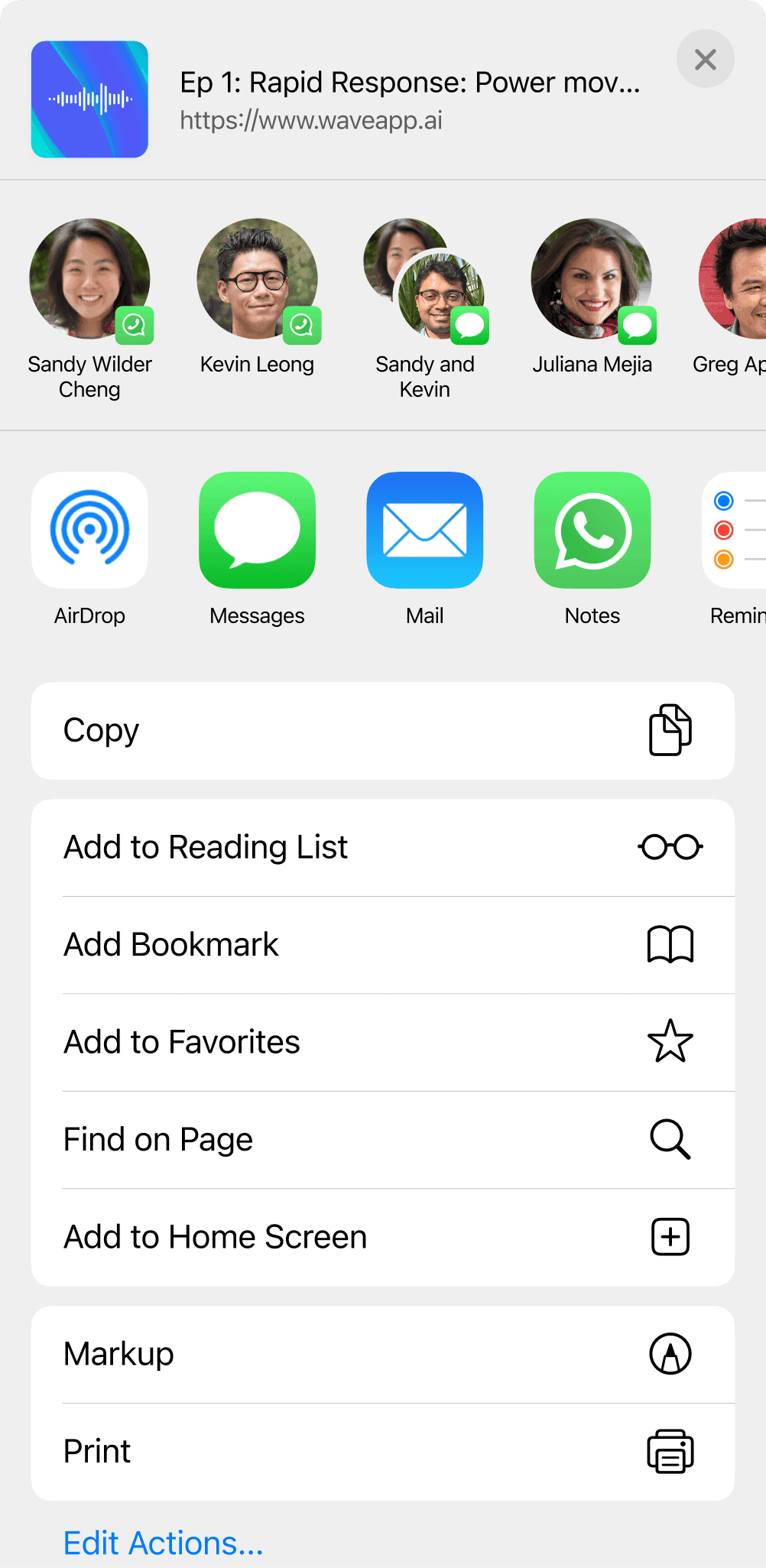Screen dimensions: 766x1568
Task: Close the share sheet
Action: click(705, 59)
